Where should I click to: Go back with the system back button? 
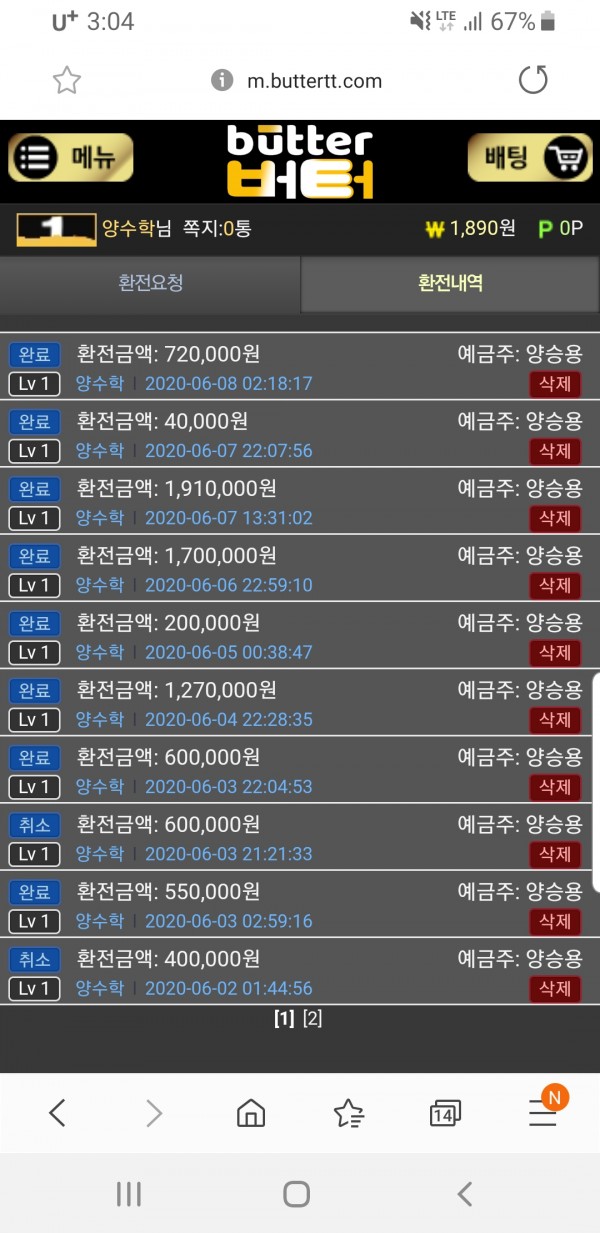tap(464, 1192)
